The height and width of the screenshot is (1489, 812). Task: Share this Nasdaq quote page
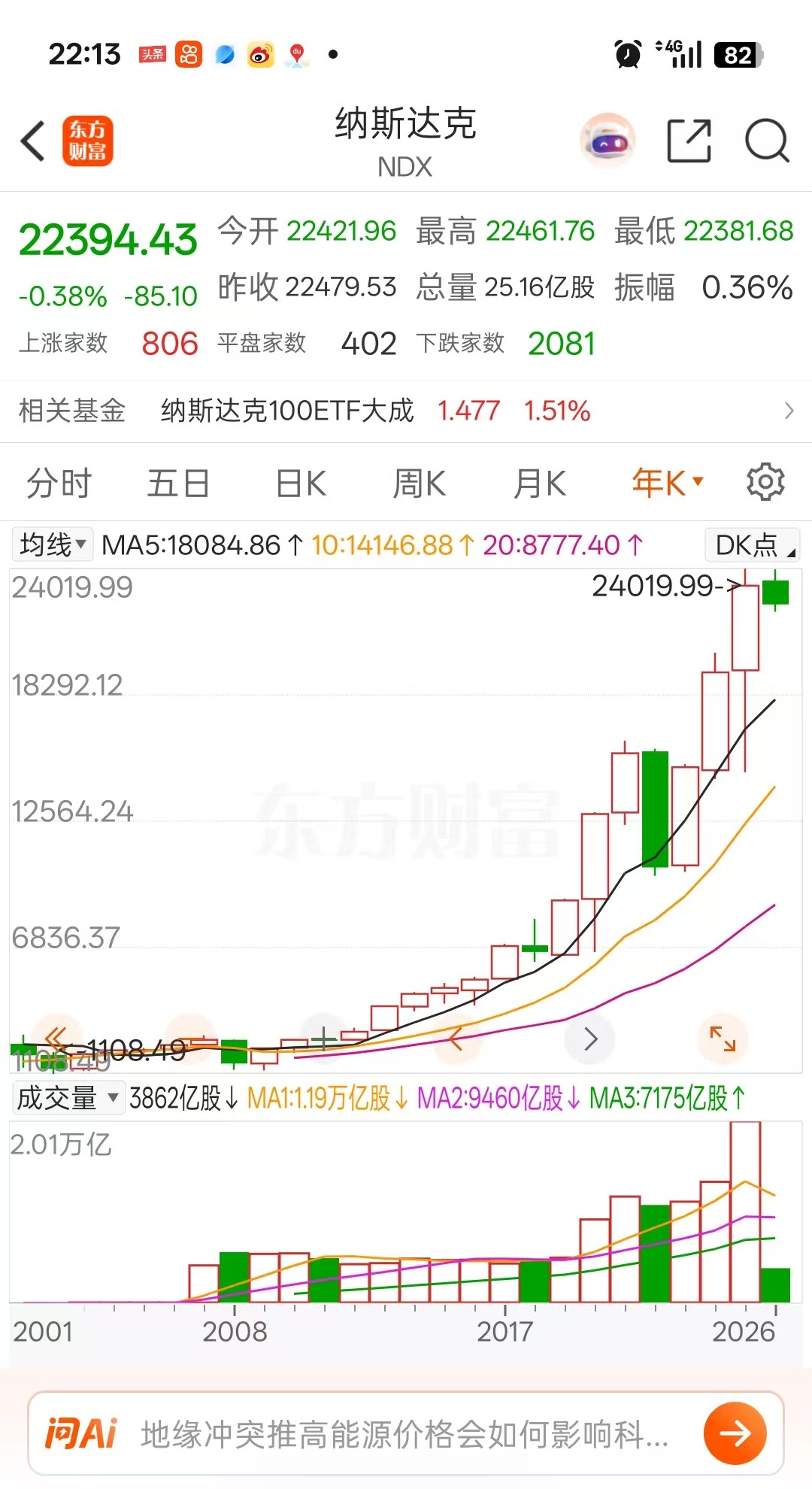click(x=689, y=141)
